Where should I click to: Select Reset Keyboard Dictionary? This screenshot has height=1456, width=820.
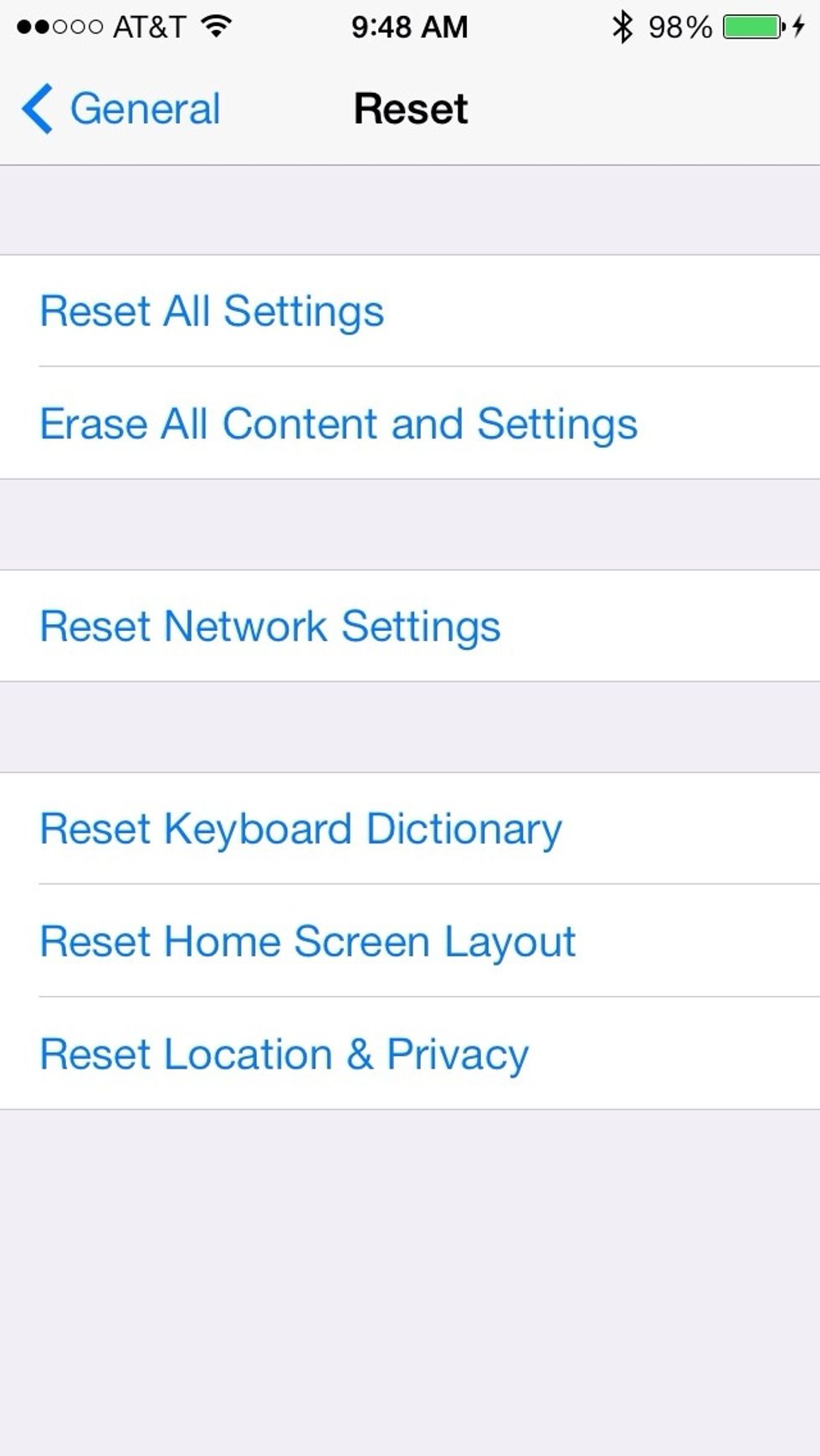(300, 828)
